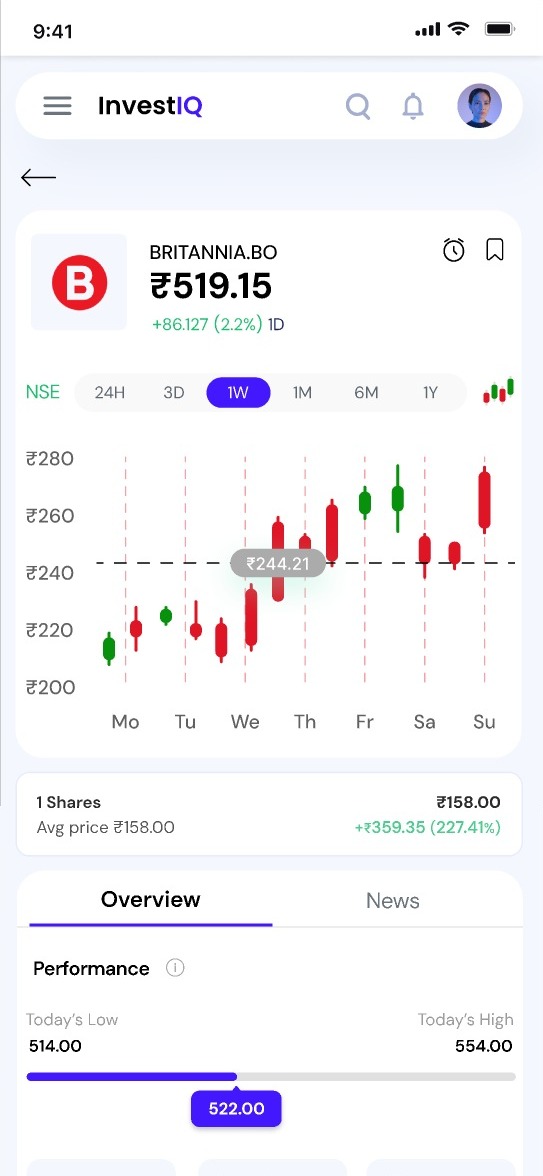Switch chart to 6M range
543x1176 pixels.
(366, 393)
